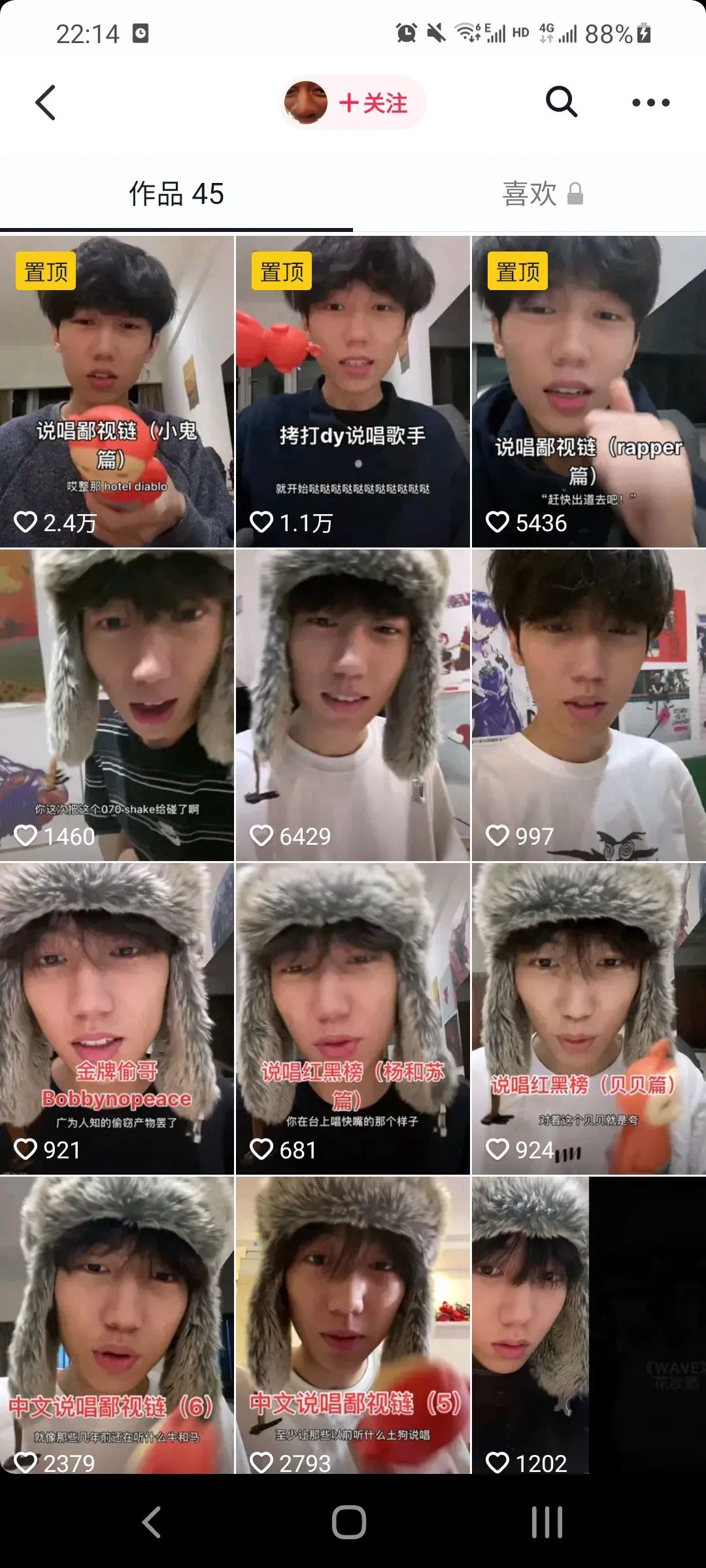
Task: Open the pinned video 说唱鄙视链（rapper篇）
Action: click(589, 391)
